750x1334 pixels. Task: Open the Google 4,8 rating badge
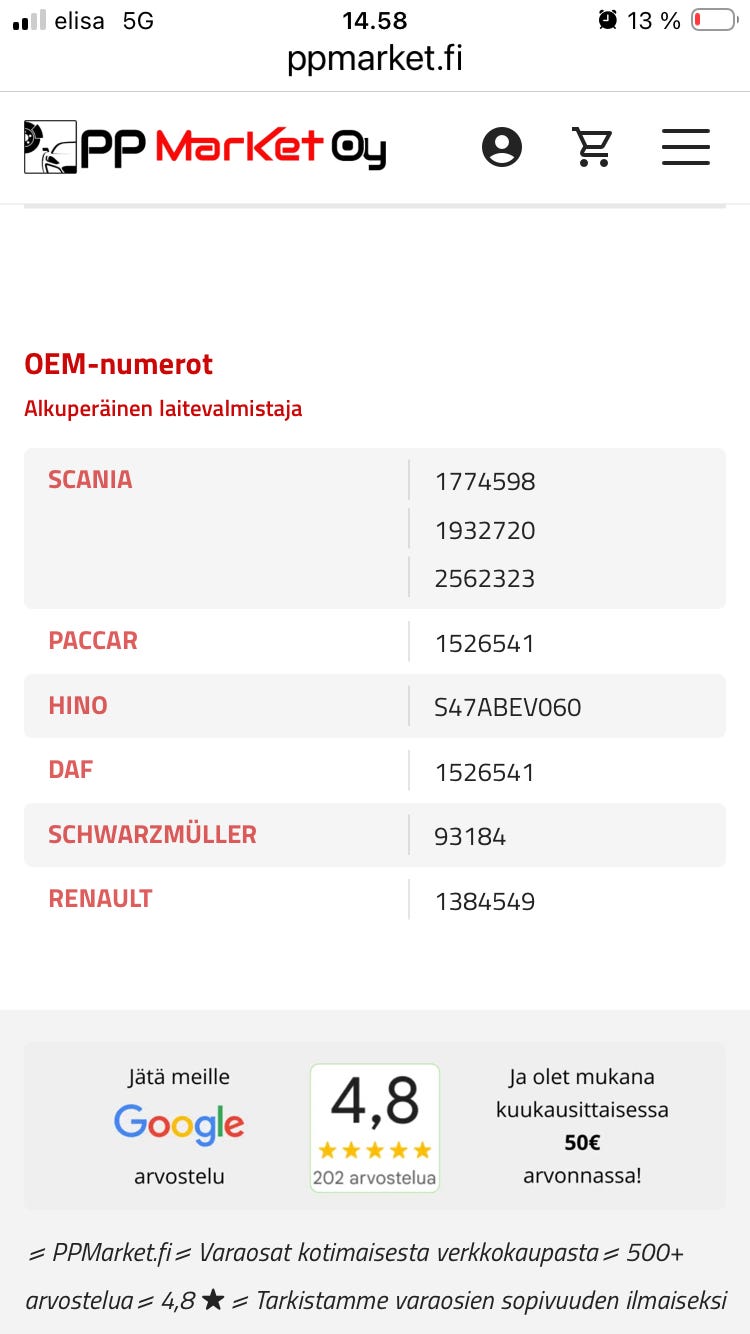click(x=375, y=1127)
